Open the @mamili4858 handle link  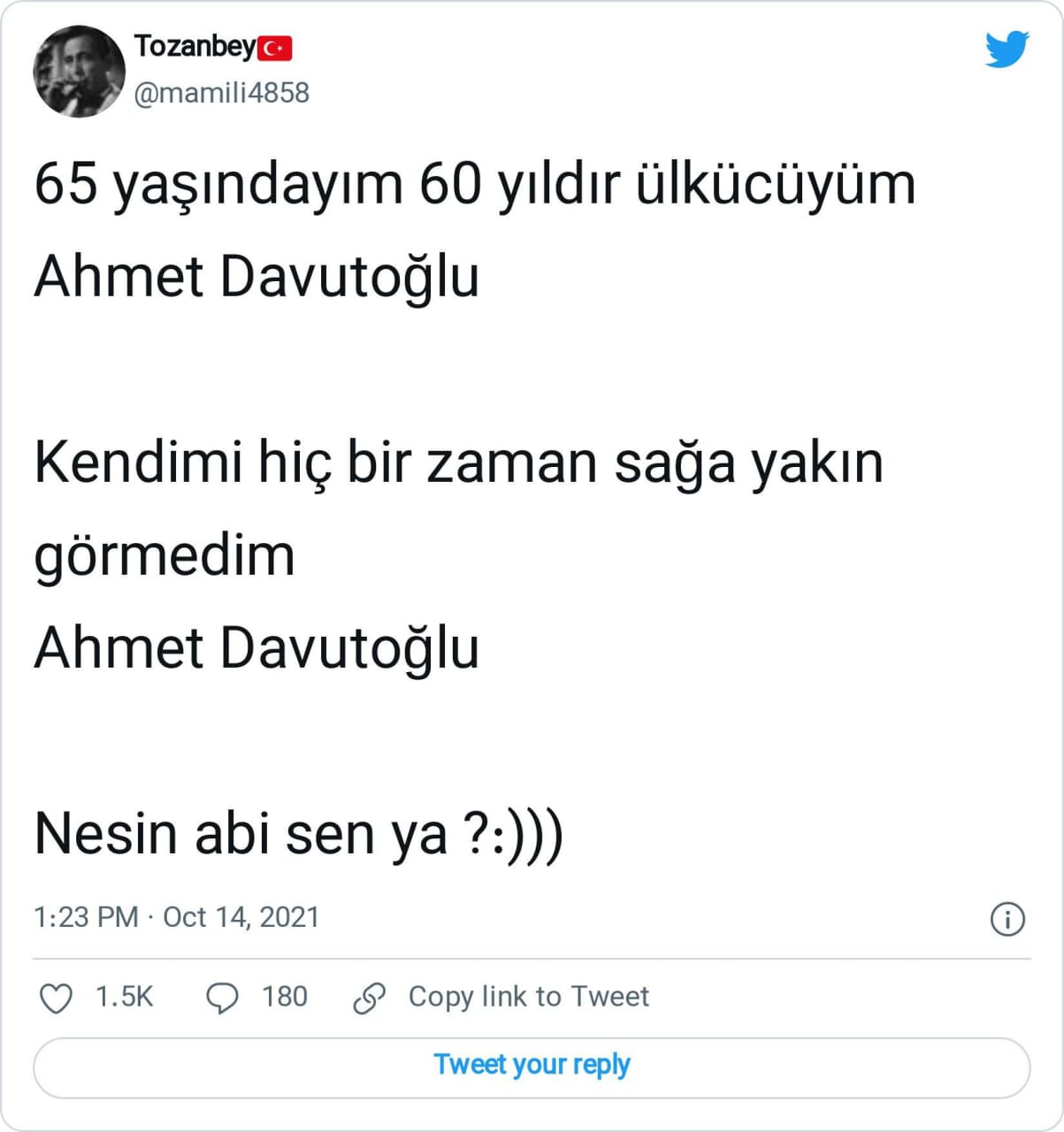pyautogui.click(x=221, y=93)
